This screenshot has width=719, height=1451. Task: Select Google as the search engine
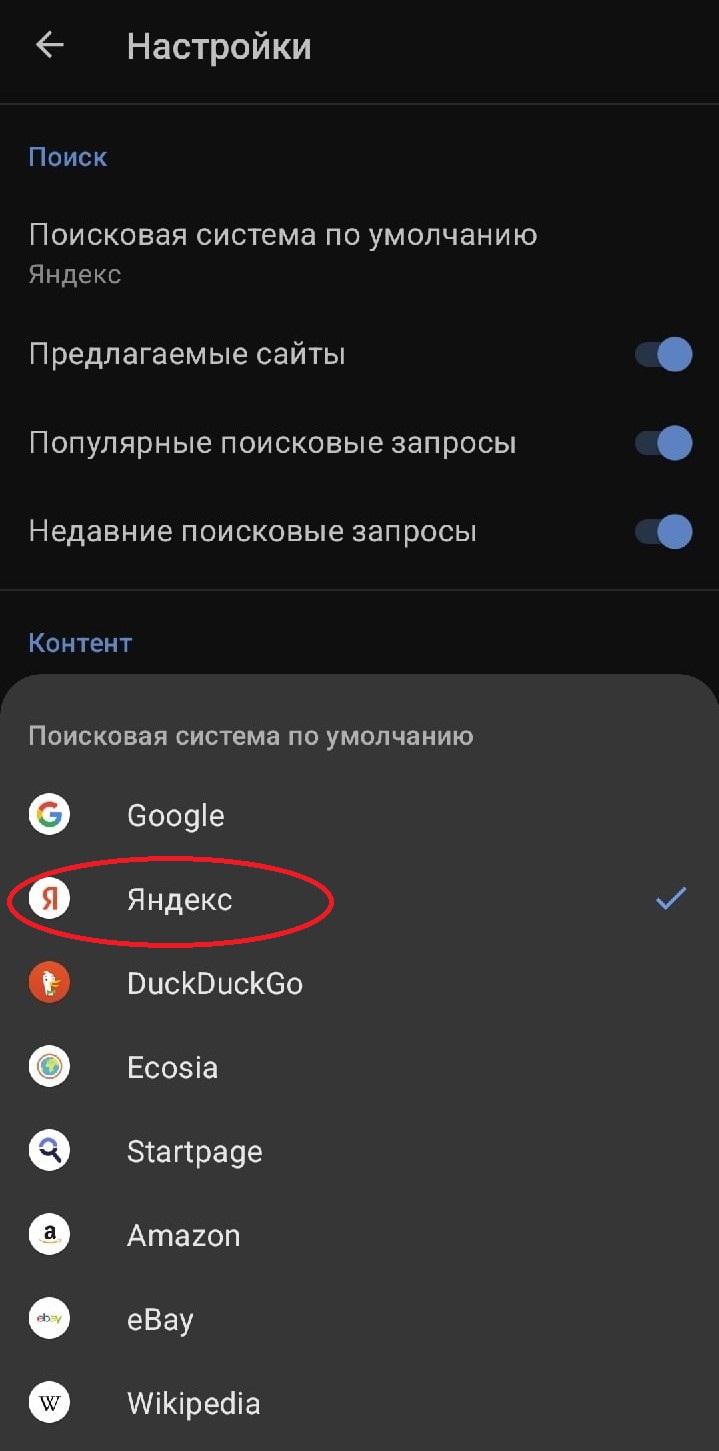click(176, 816)
